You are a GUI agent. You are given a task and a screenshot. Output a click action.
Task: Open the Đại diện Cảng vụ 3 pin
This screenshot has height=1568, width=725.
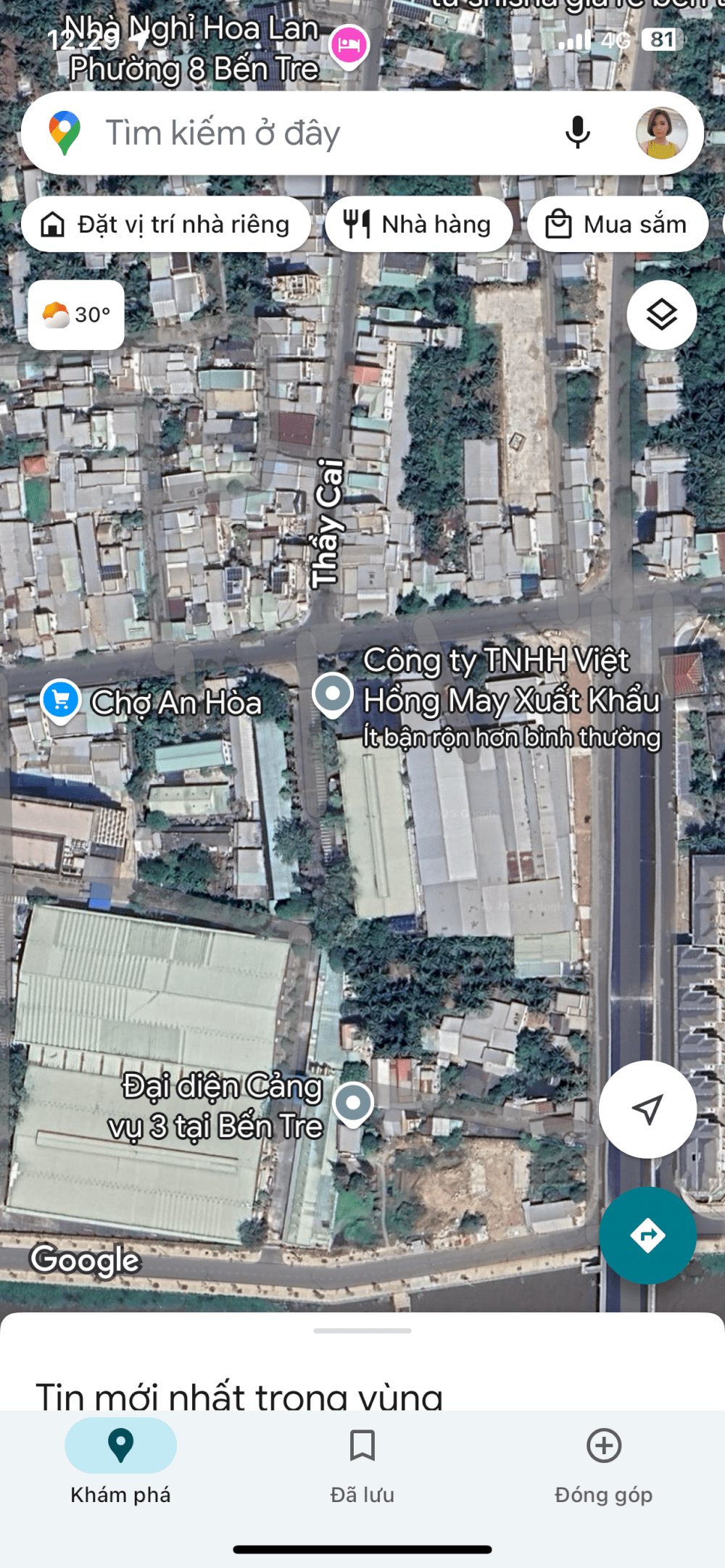353,1104
